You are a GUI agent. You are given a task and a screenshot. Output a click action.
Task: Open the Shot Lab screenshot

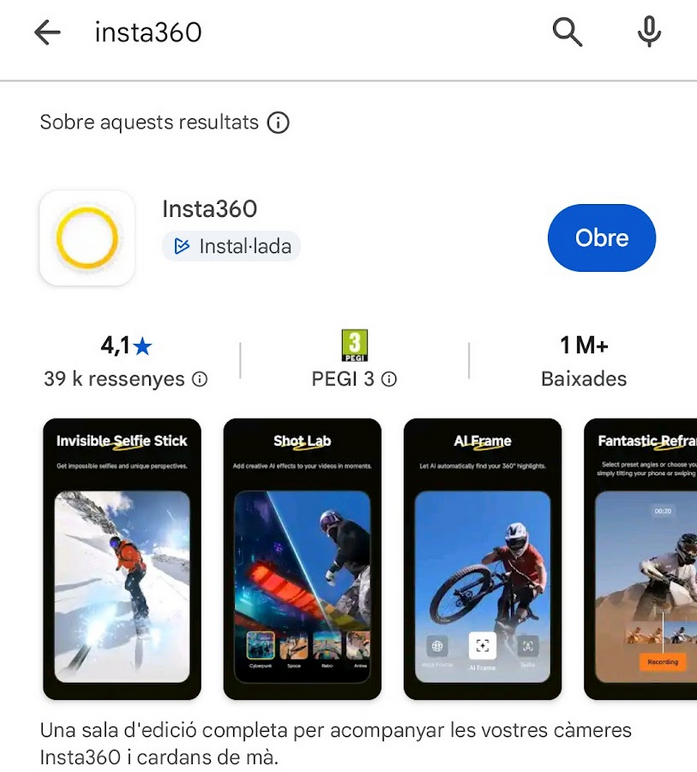click(x=302, y=558)
